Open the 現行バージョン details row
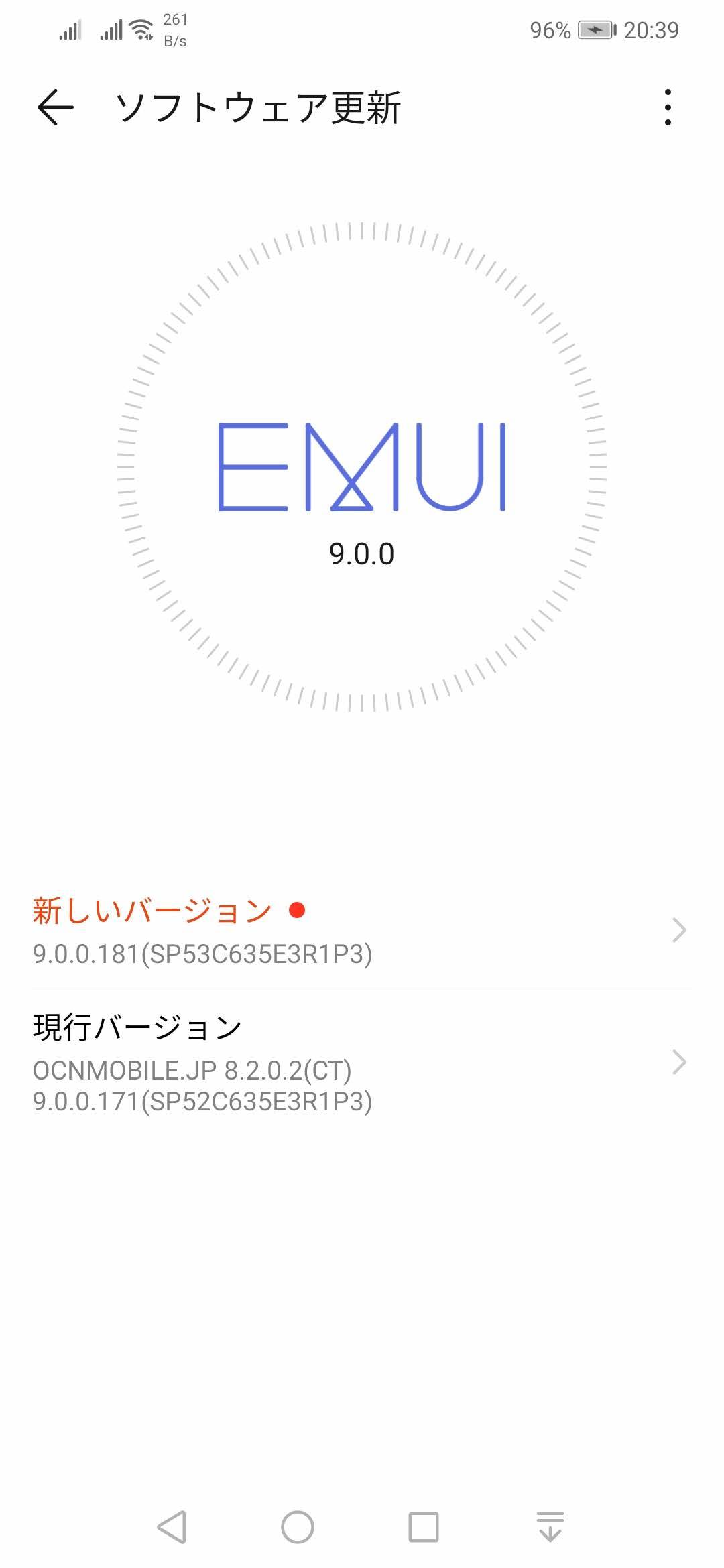Screen dimensions: 724x1568 click(x=362, y=1063)
